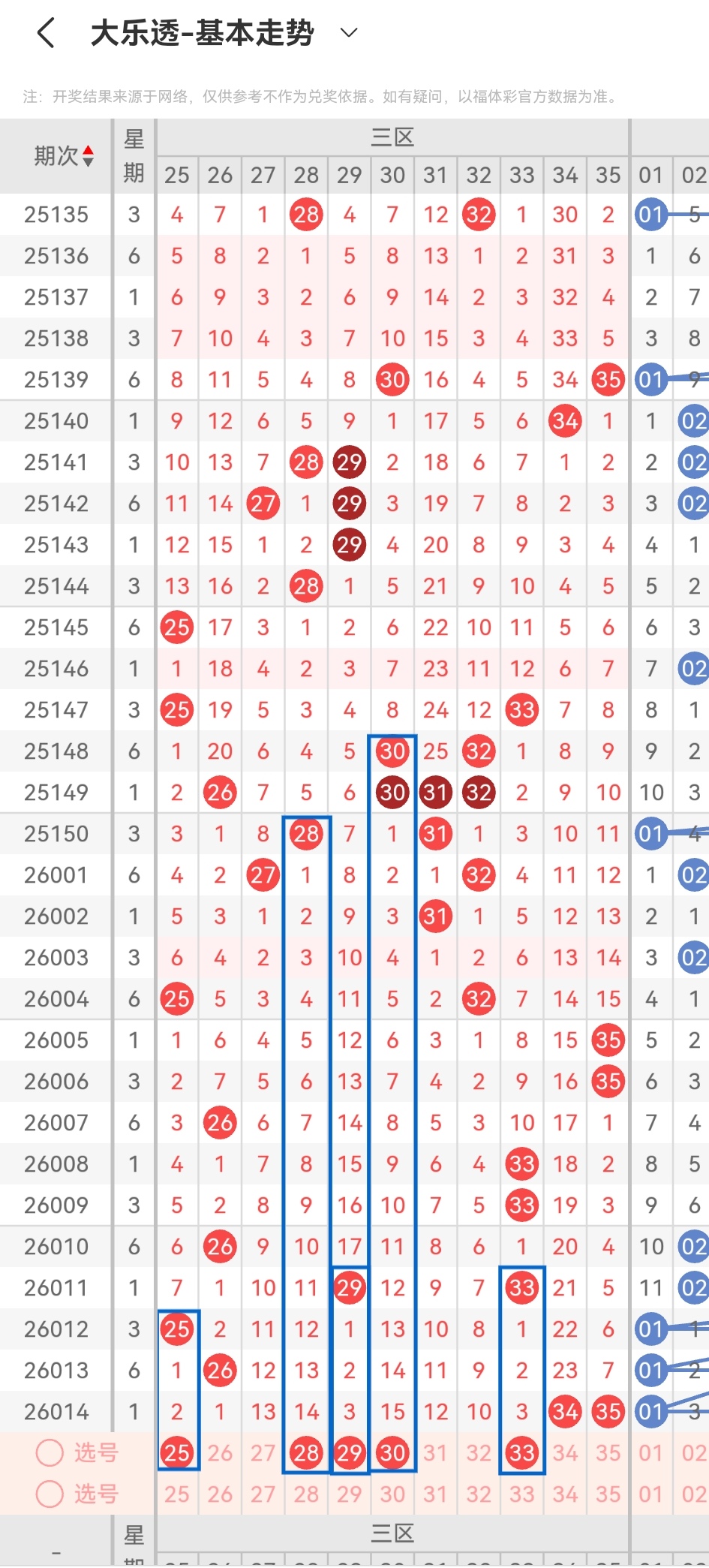The image size is (709, 1568).
Task: Deselect highlighted number 25 in the 选号 row
Action: tap(177, 1452)
